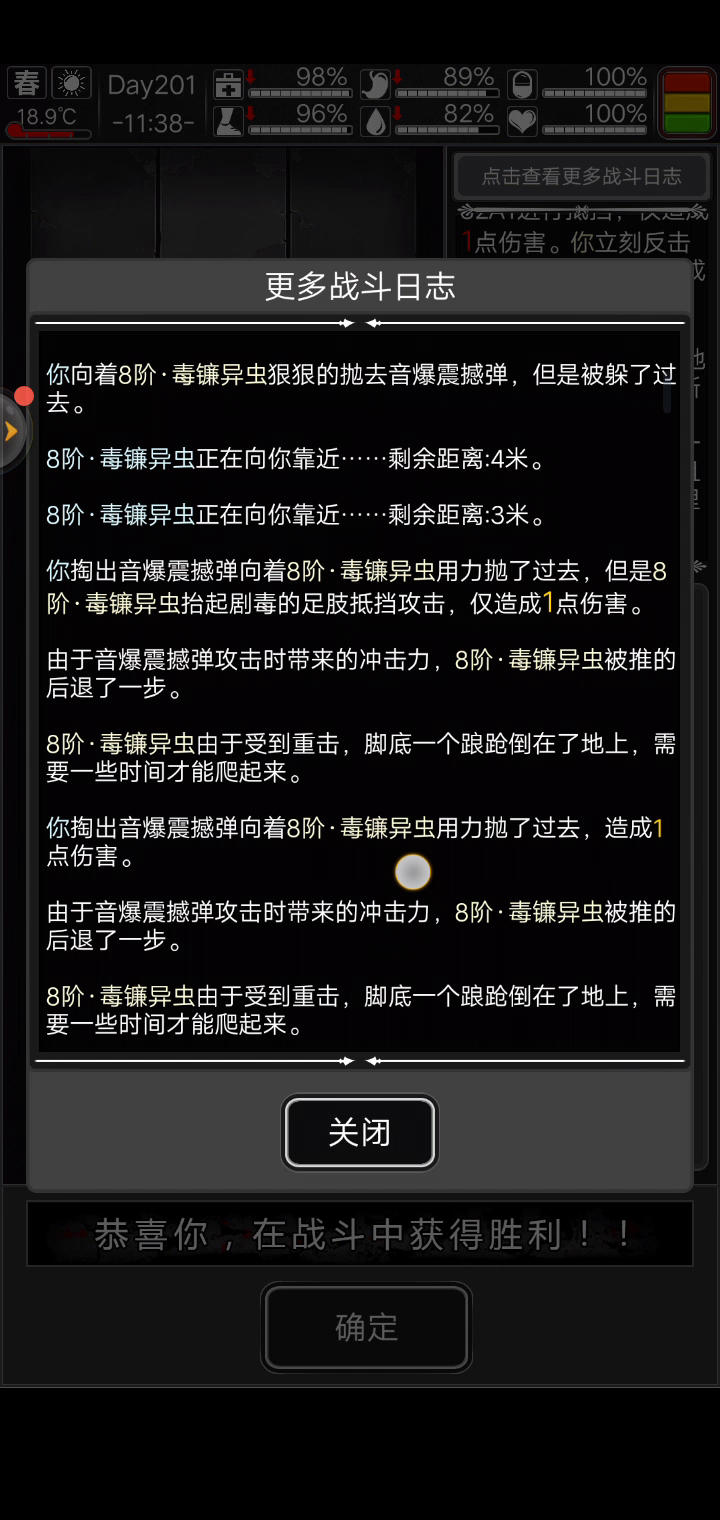Close the battle log dialog via 关闭

pyautogui.click(x=360, y=1132)
